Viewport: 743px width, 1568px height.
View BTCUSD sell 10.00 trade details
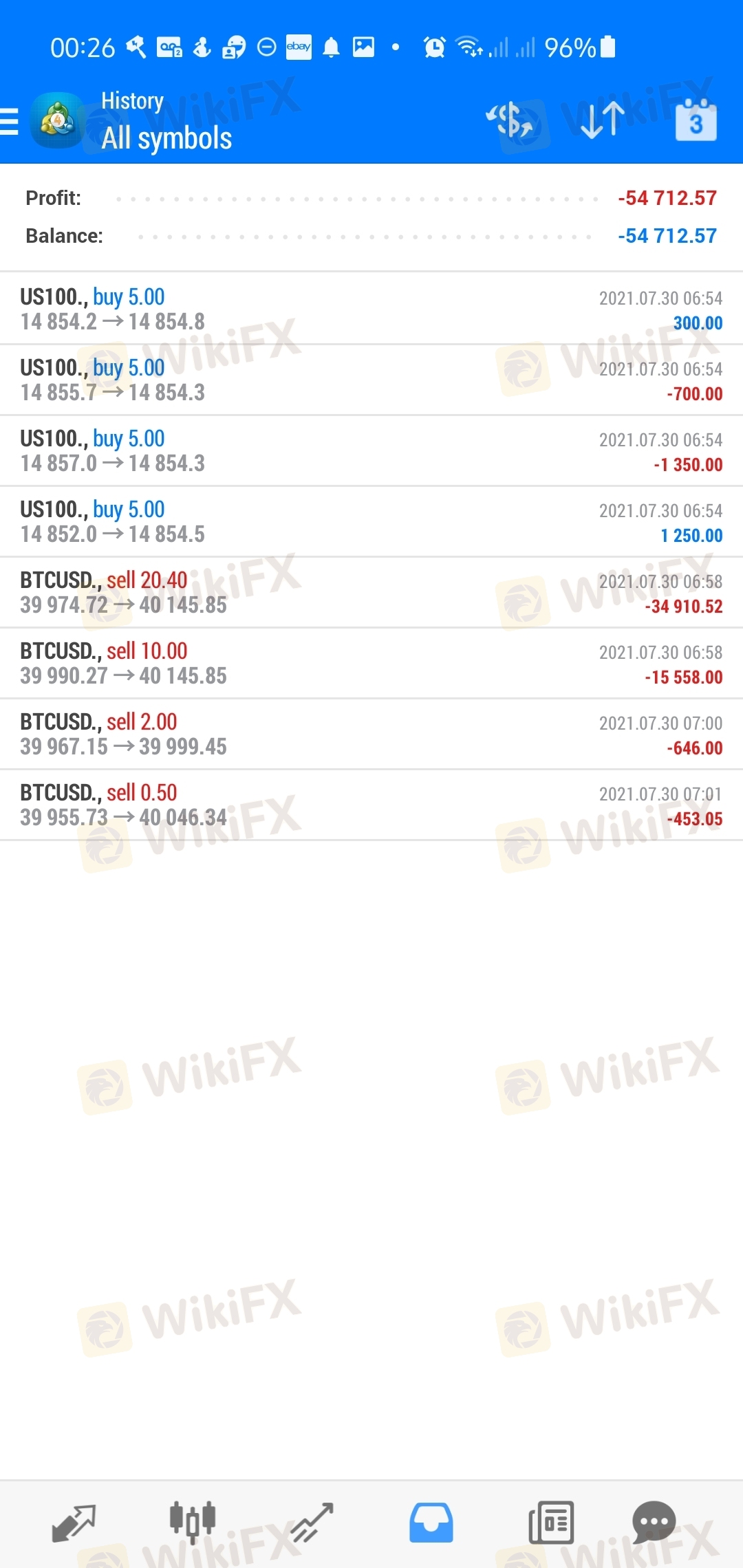point(371,663)
